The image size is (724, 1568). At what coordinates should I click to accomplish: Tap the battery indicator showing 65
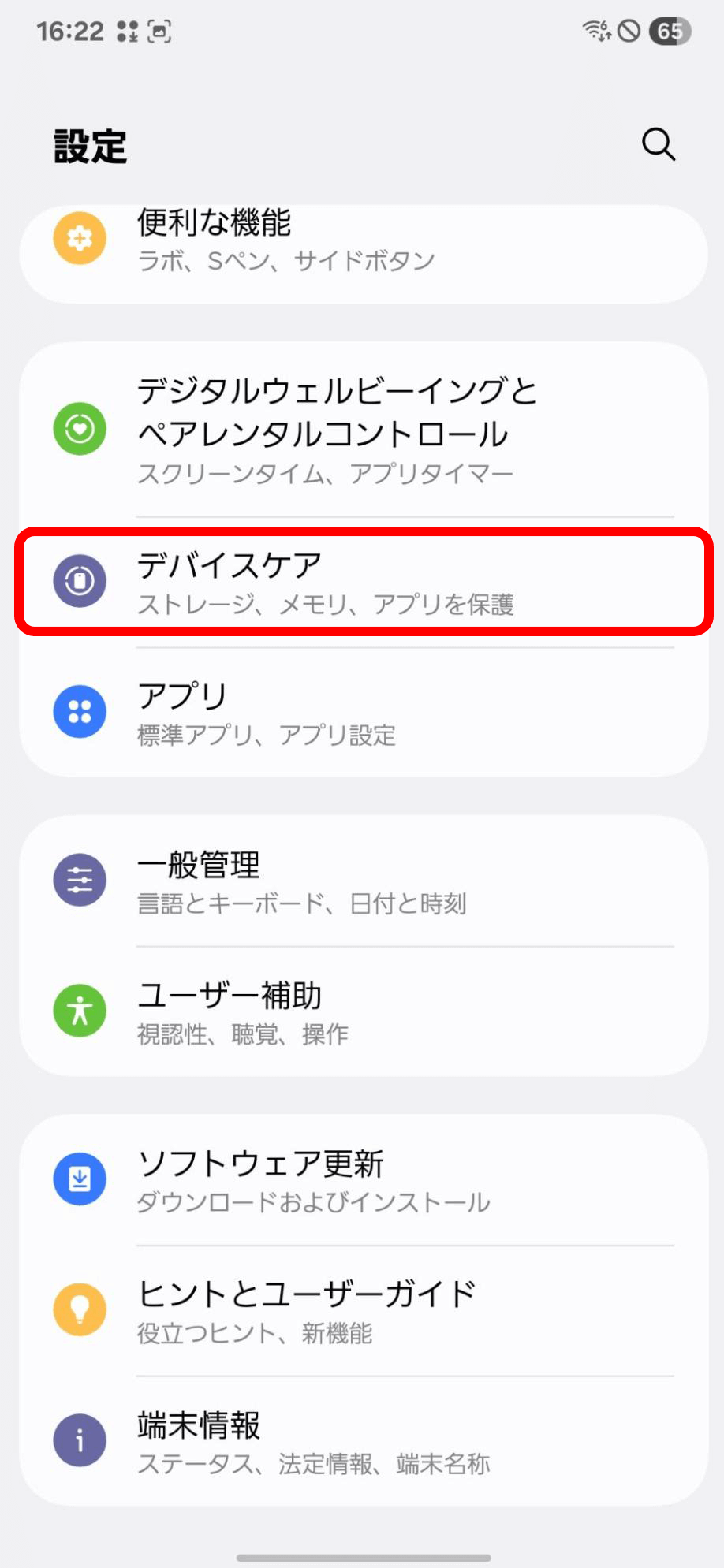click(x=669, y=30)
